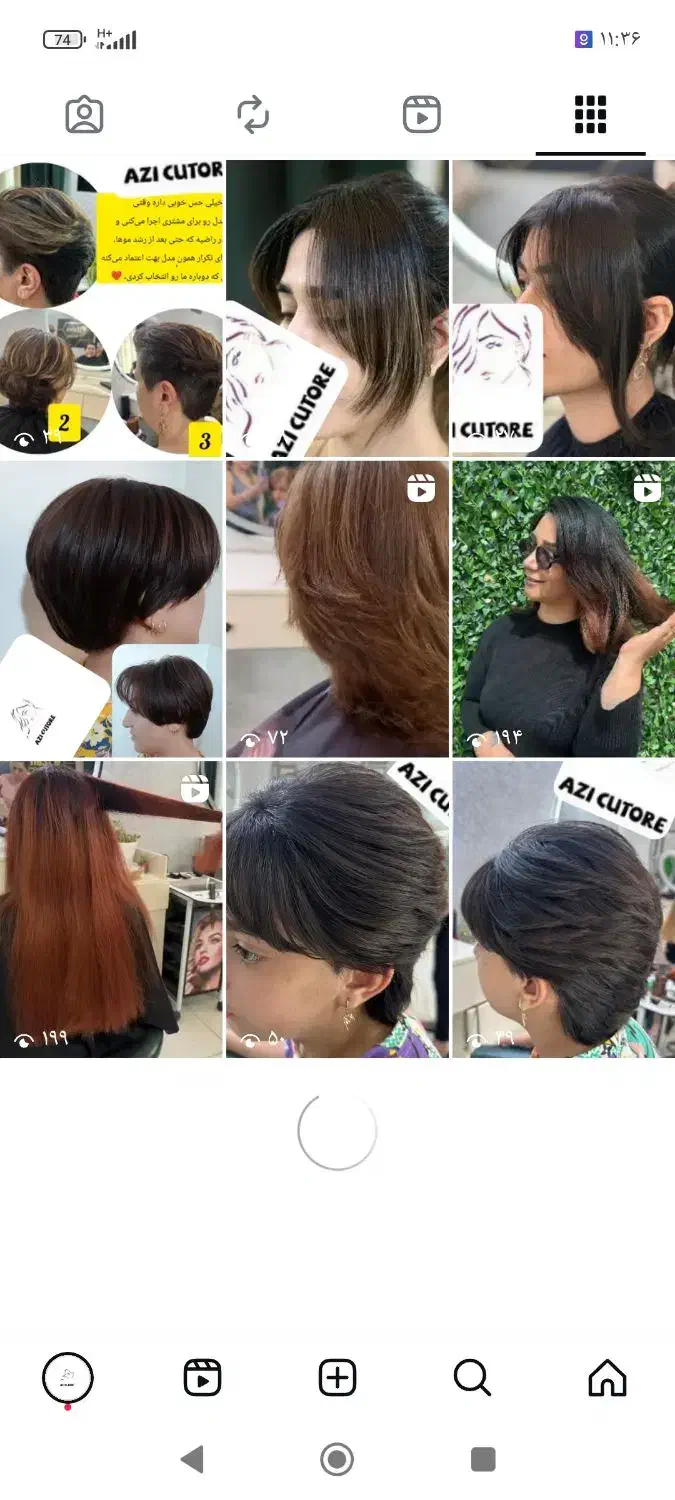Image resolution: width=675 pixels, height=1500 pixels.
Task: Open the orange hair reel with 199 views
Action: (112, 908)
